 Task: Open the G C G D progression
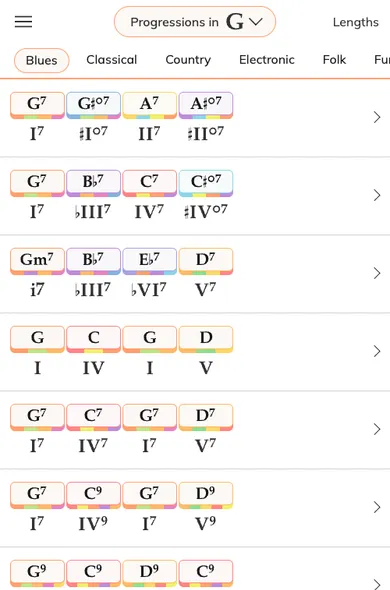[x=195, y=352]
